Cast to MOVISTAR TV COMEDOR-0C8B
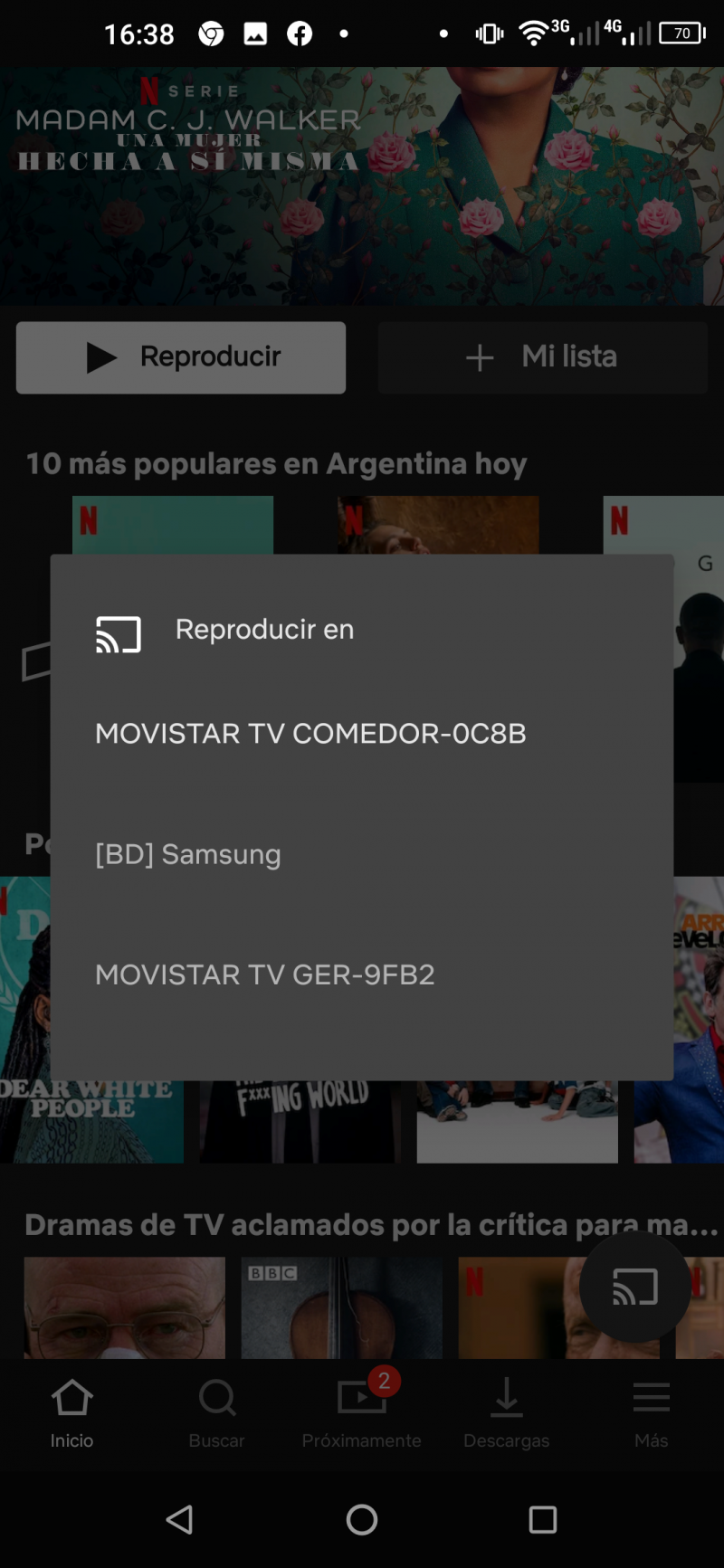Screen dimensions: 724x1568 pos(310,733)
